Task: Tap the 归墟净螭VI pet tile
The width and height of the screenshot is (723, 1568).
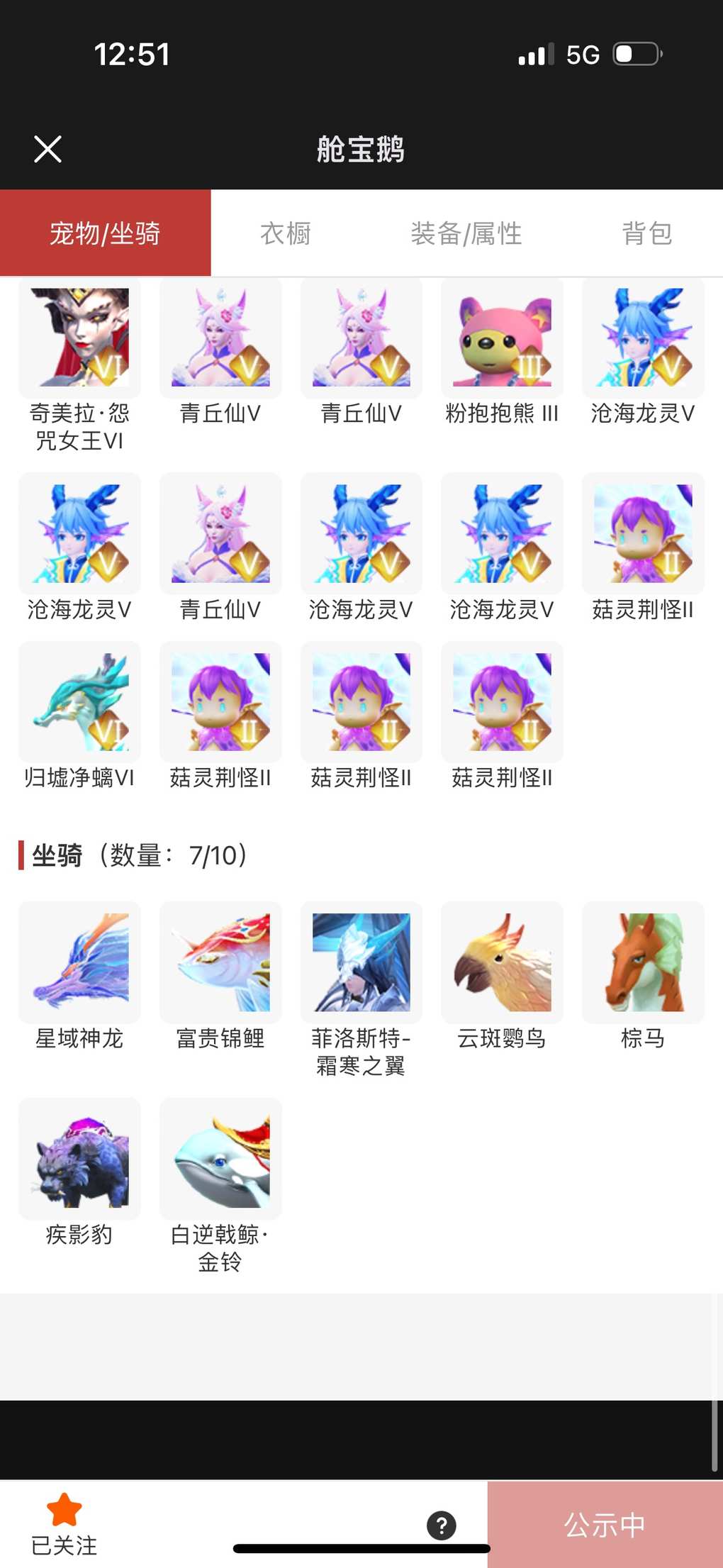Action: coord(79,702)
